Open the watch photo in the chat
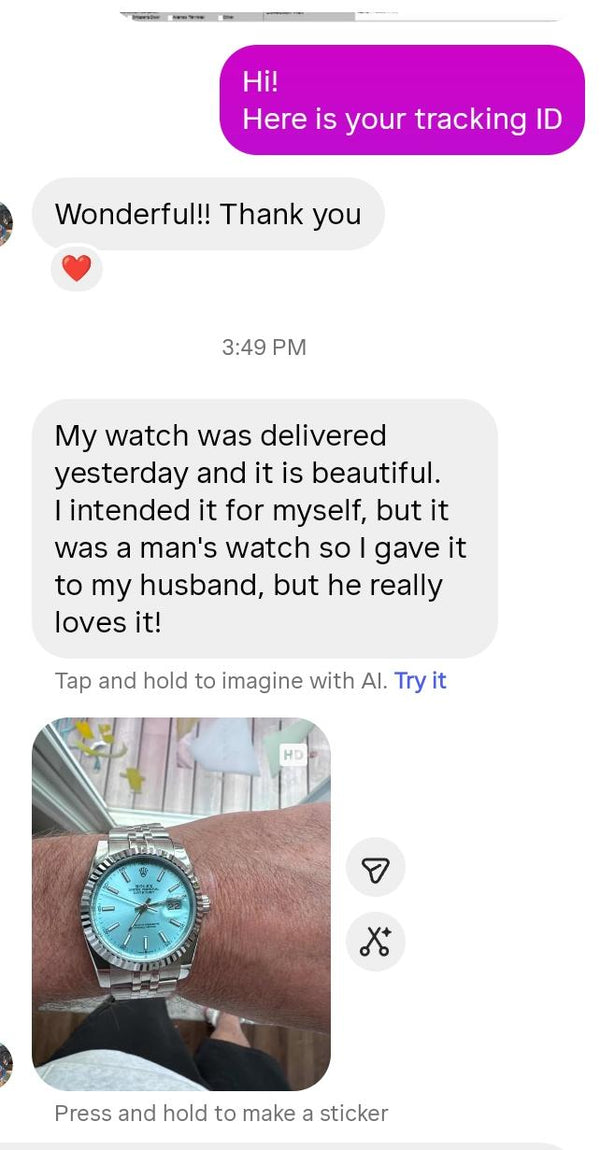 [181, 904]
